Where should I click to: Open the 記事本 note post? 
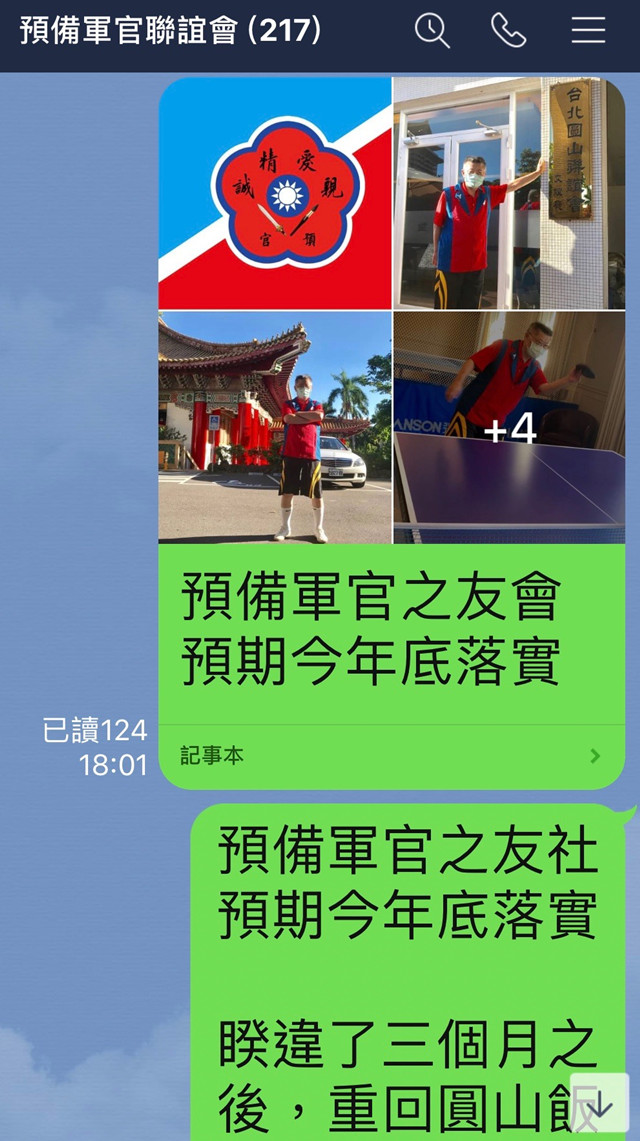pyautogui.click(x=391, y=756)
